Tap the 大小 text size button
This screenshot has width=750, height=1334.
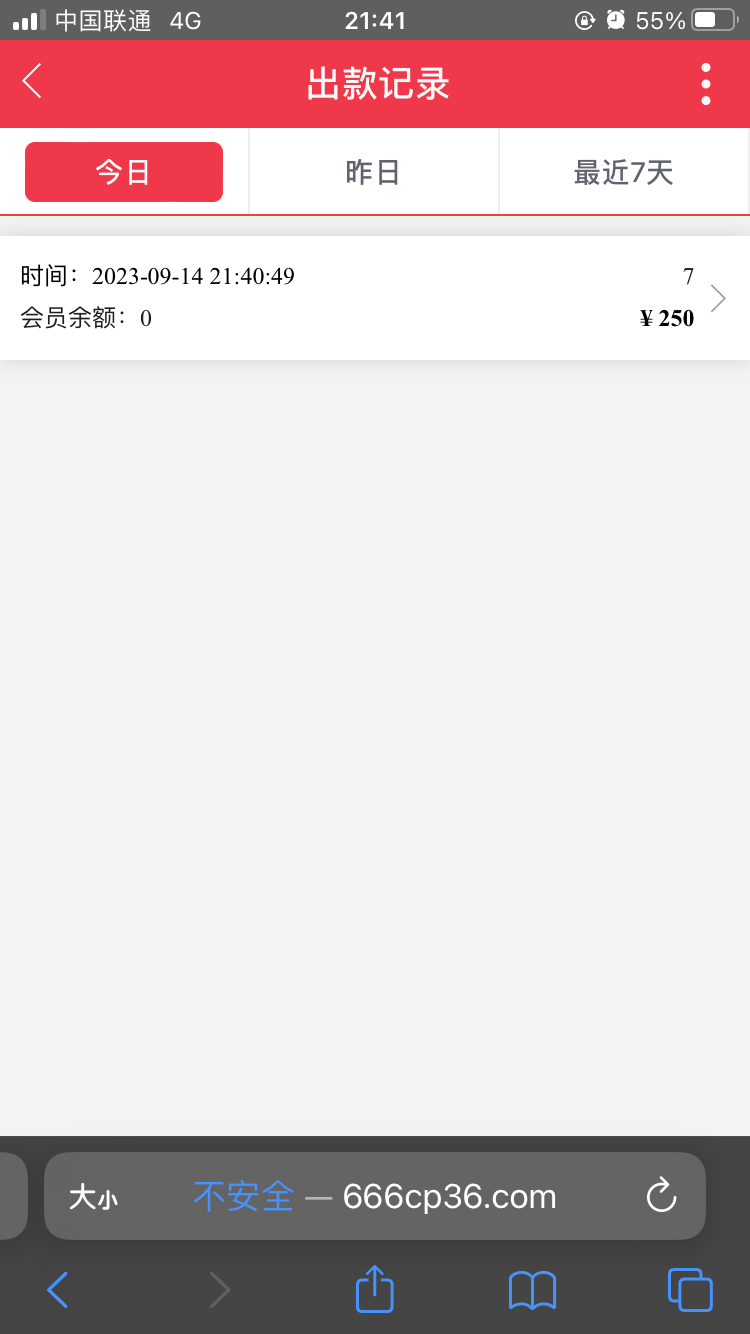93,1197
